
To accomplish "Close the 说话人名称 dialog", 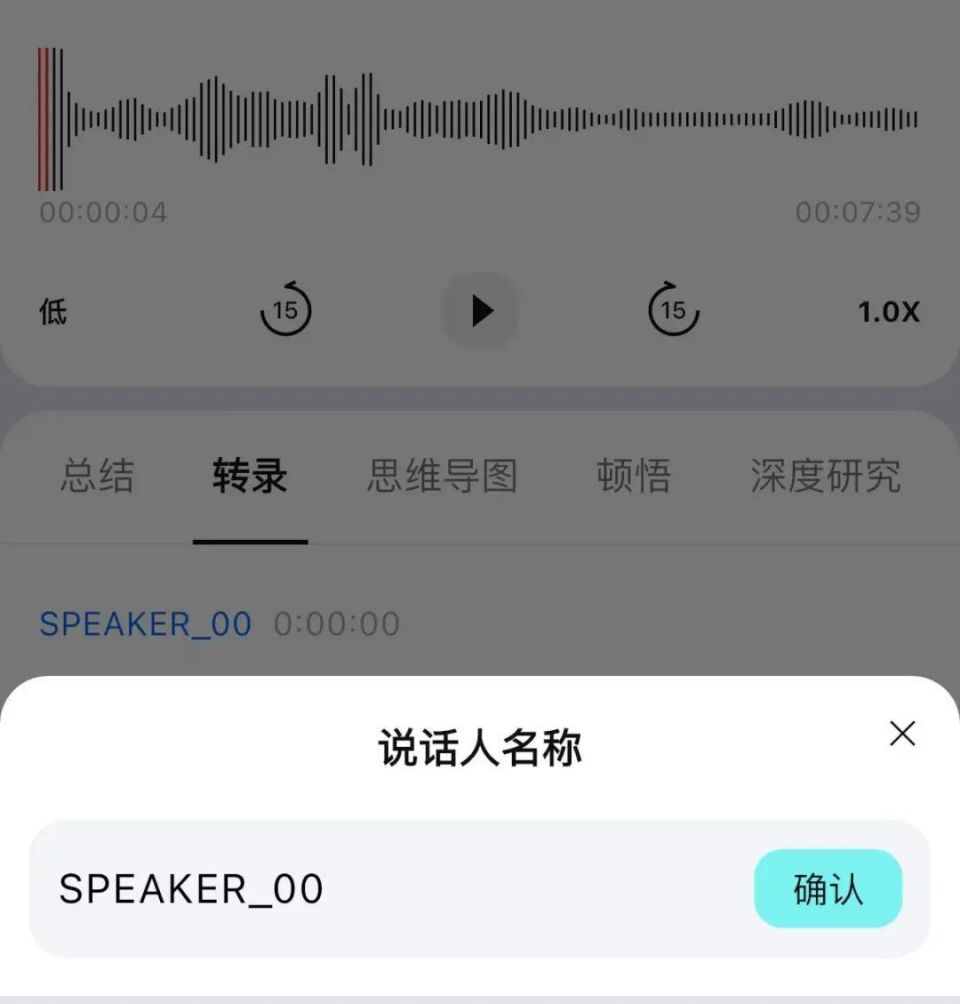I will coord(902,734).
